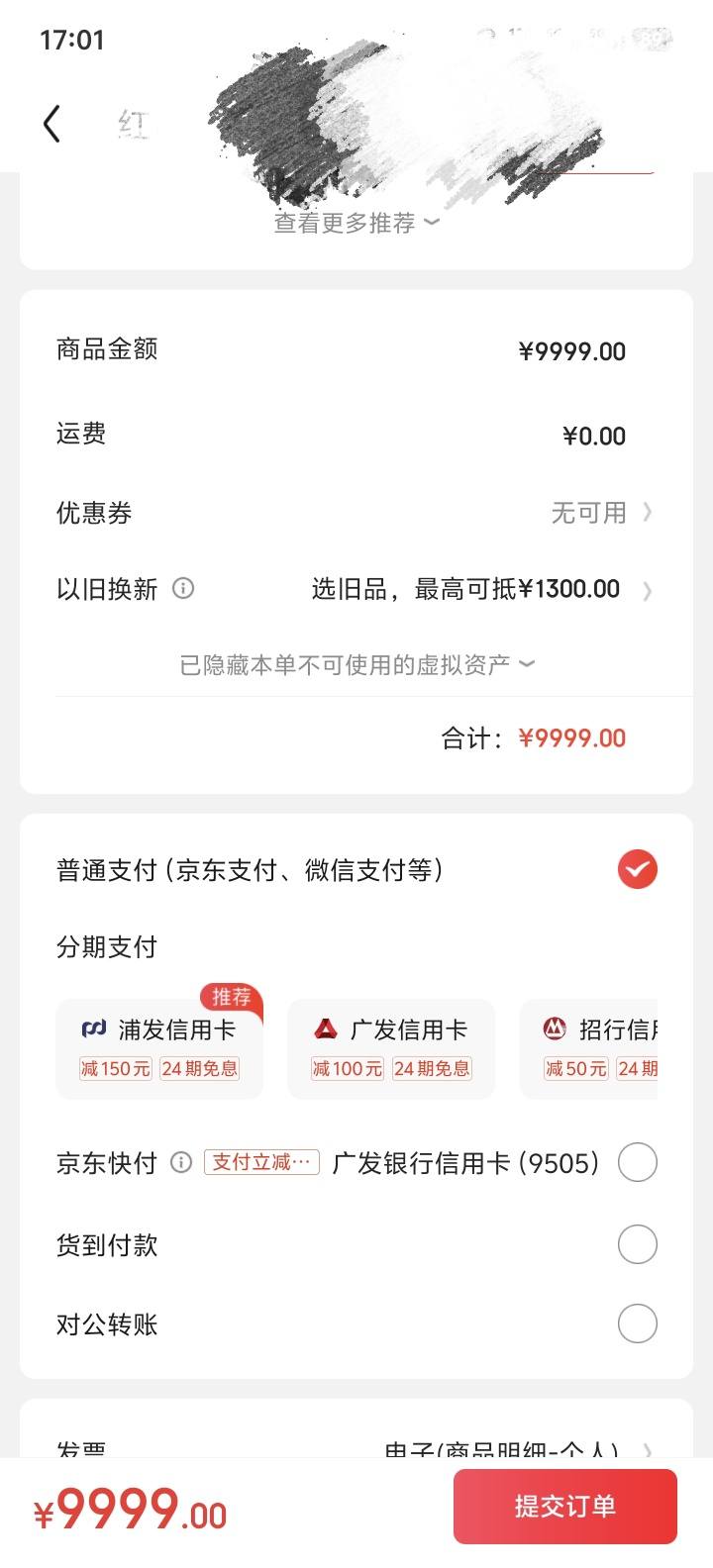Expand 已隐藏本单不可使用的虚拟资产
The image size is (713, 1568).
[x=356, y=664]
